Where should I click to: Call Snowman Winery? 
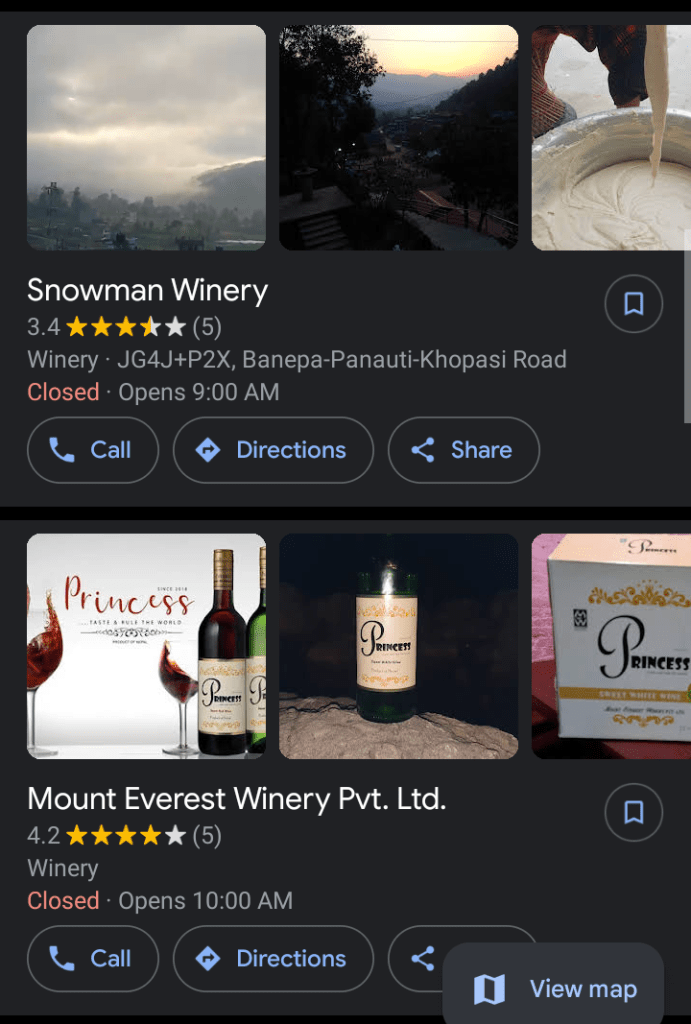click(x=93, y=450)
